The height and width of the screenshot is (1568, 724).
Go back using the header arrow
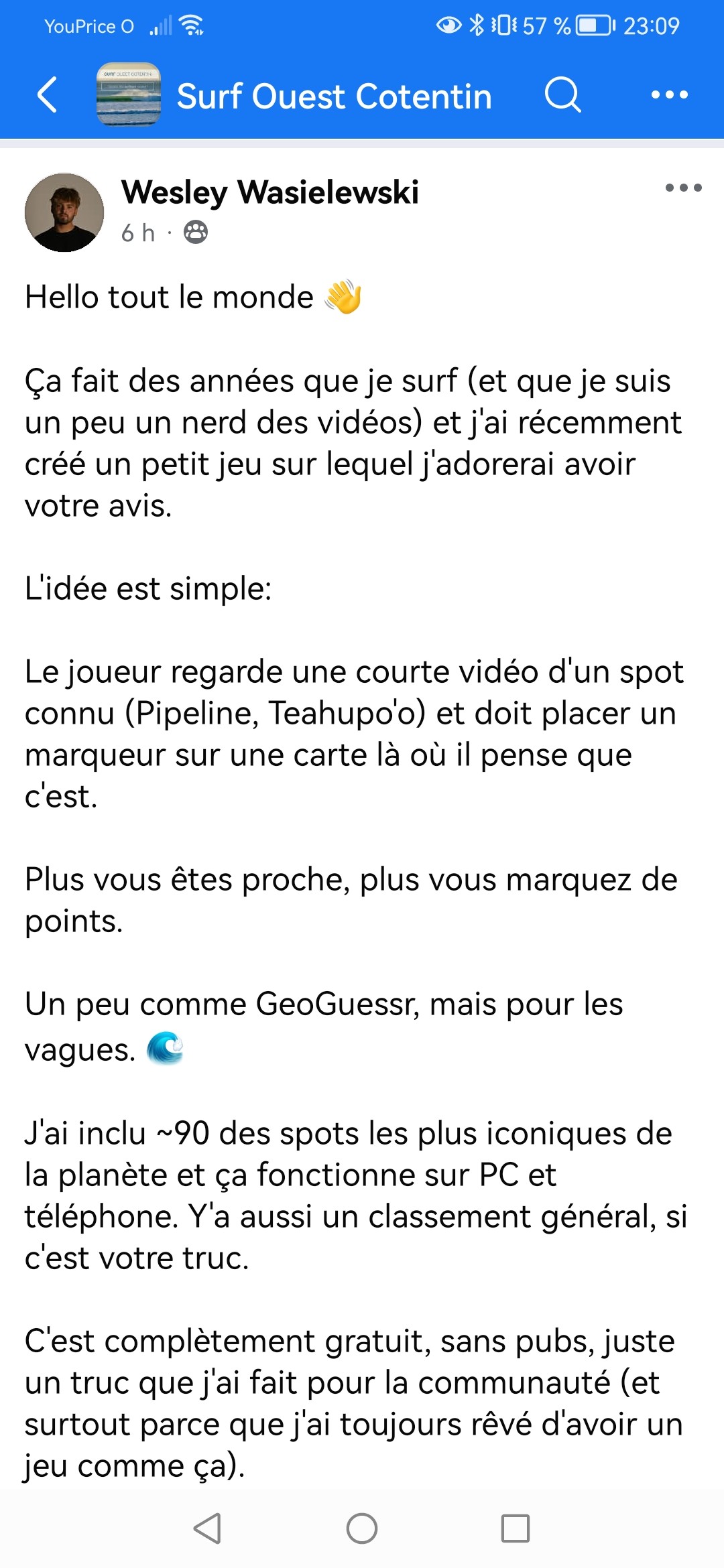coord(47,95)
